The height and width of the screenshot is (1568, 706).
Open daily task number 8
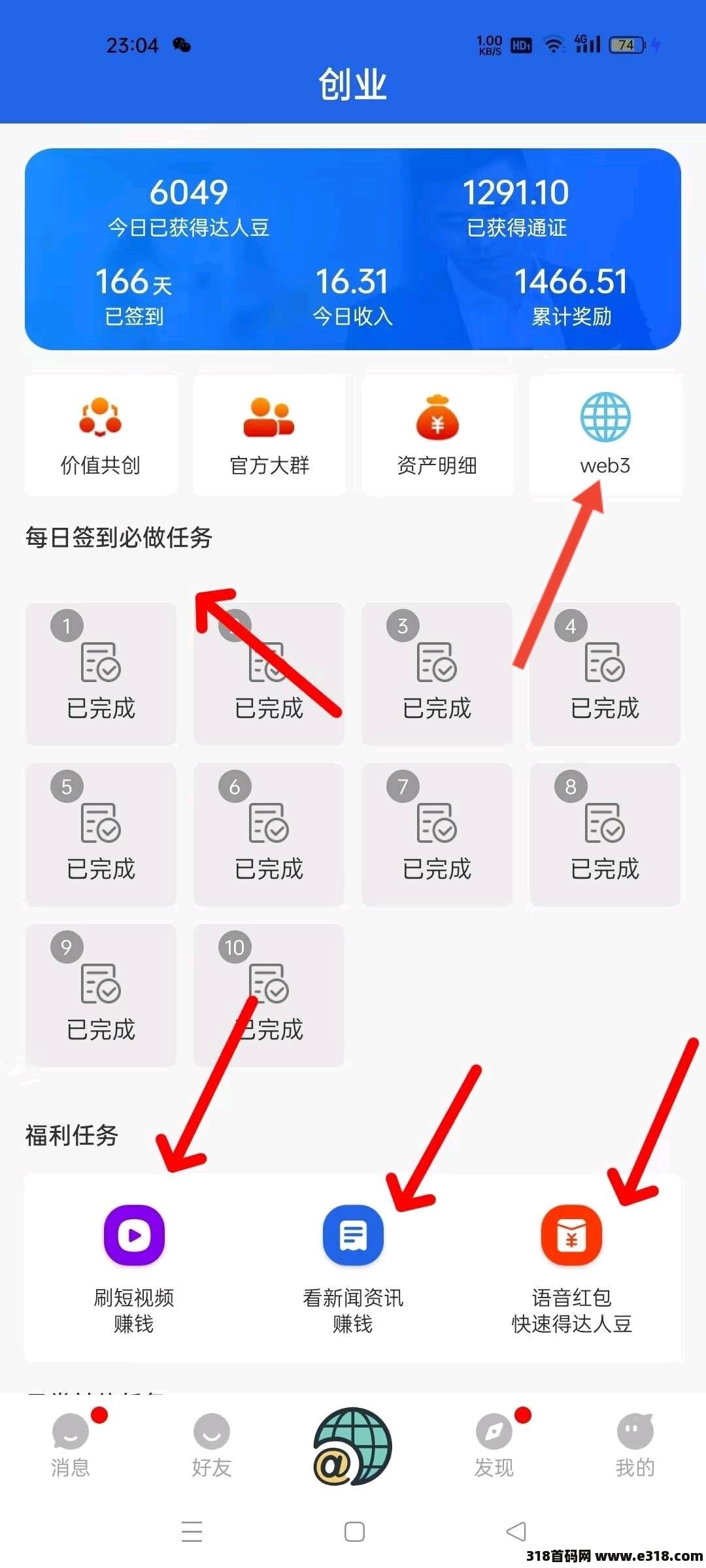(x=605, y=835)
